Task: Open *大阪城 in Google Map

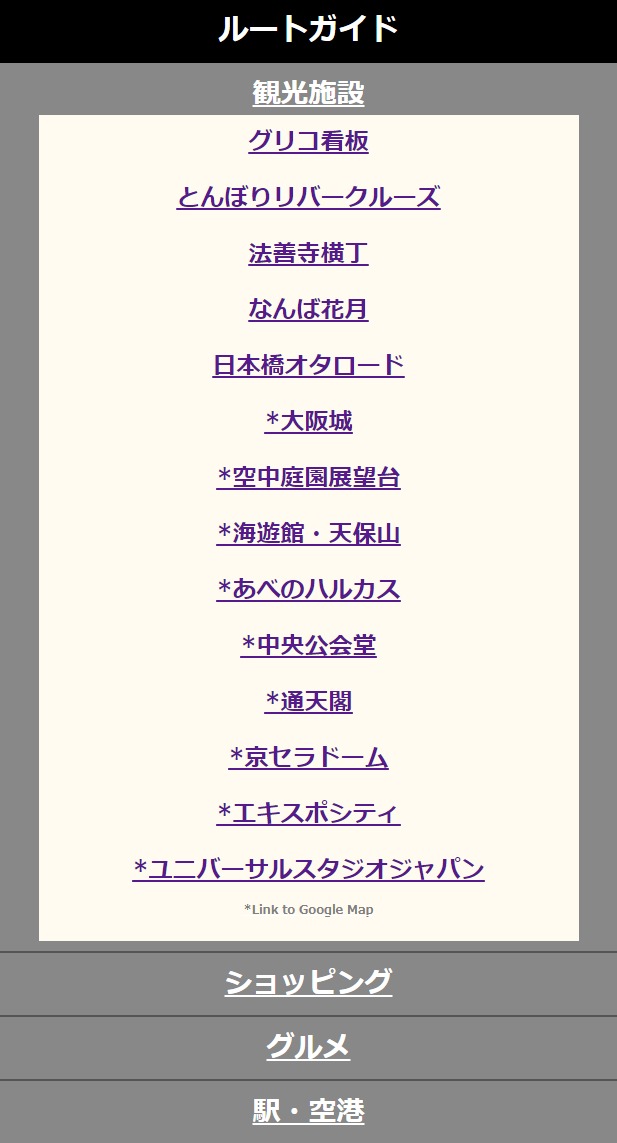Action: 308,421
